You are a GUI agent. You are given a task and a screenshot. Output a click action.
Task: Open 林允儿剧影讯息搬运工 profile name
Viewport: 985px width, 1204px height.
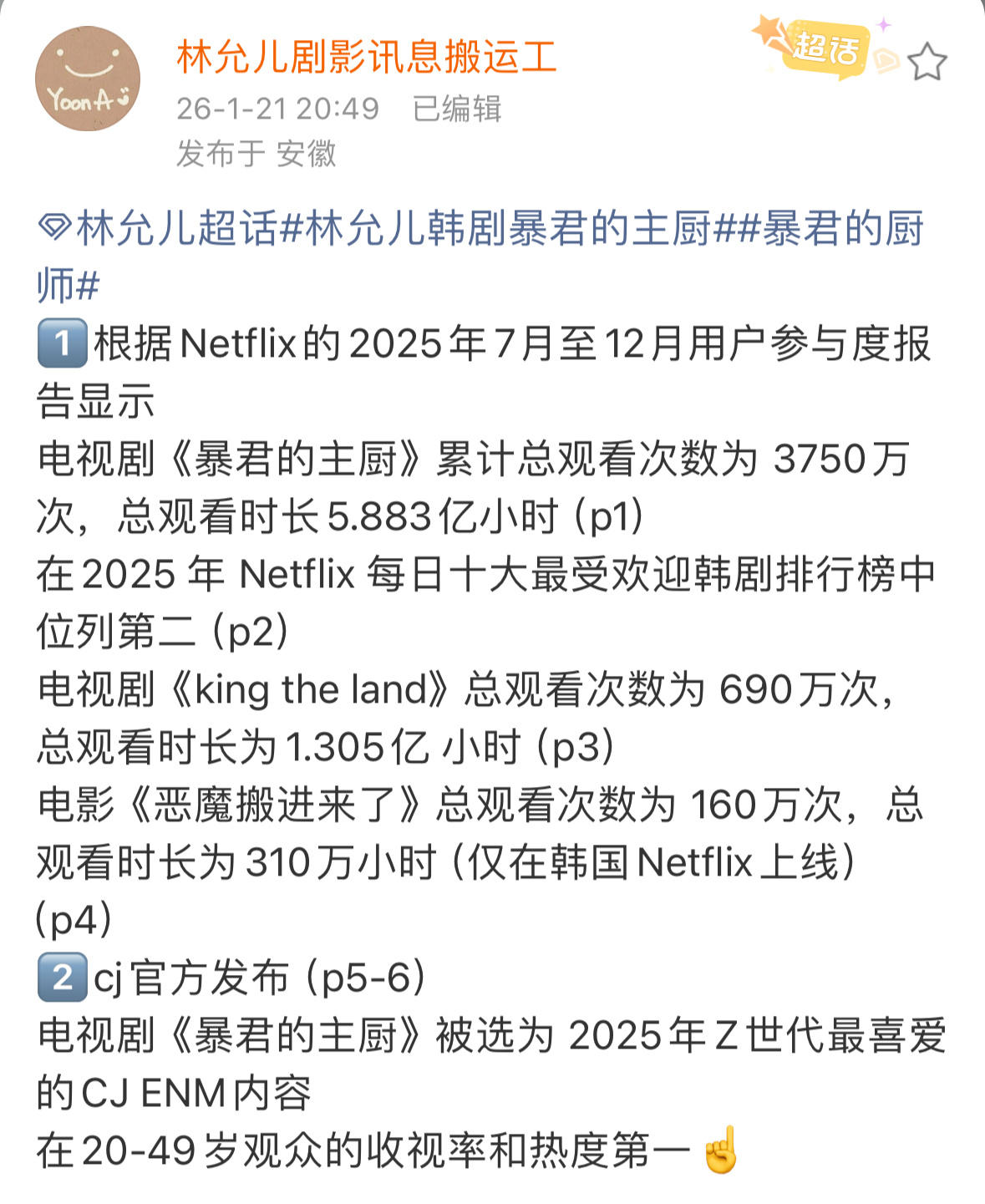(366, 58)
